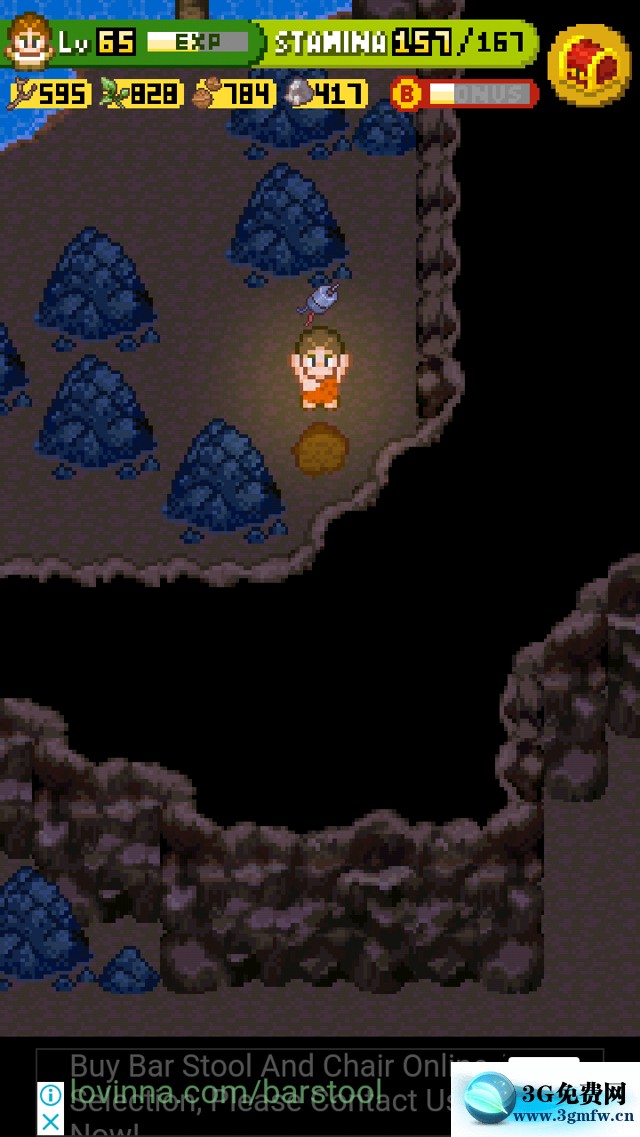Viewport: 640px width, 1137px height.
Task: Close the bar stool ad banner
Action: pyautogui.click(x=51, y=1122)
